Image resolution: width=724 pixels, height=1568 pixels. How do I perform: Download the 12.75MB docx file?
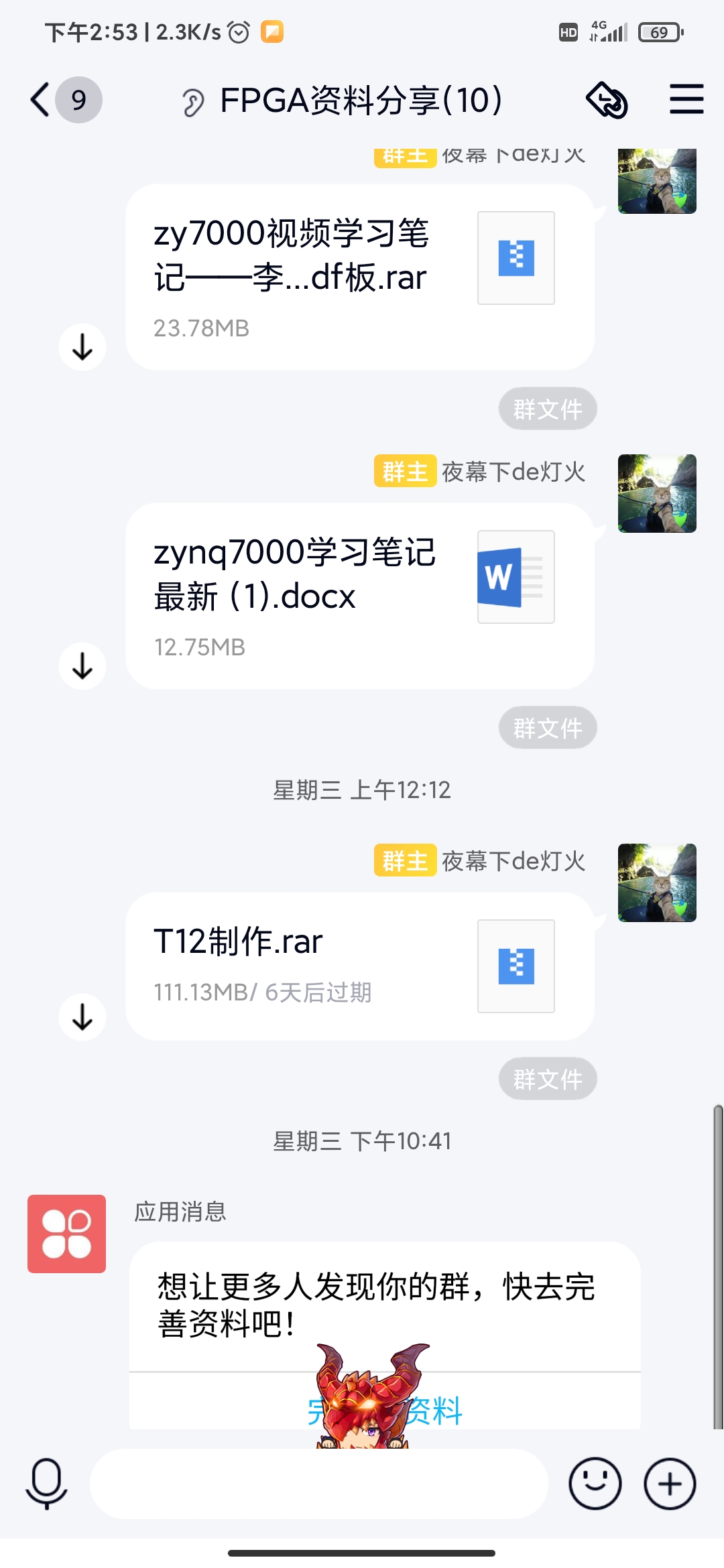82,666
